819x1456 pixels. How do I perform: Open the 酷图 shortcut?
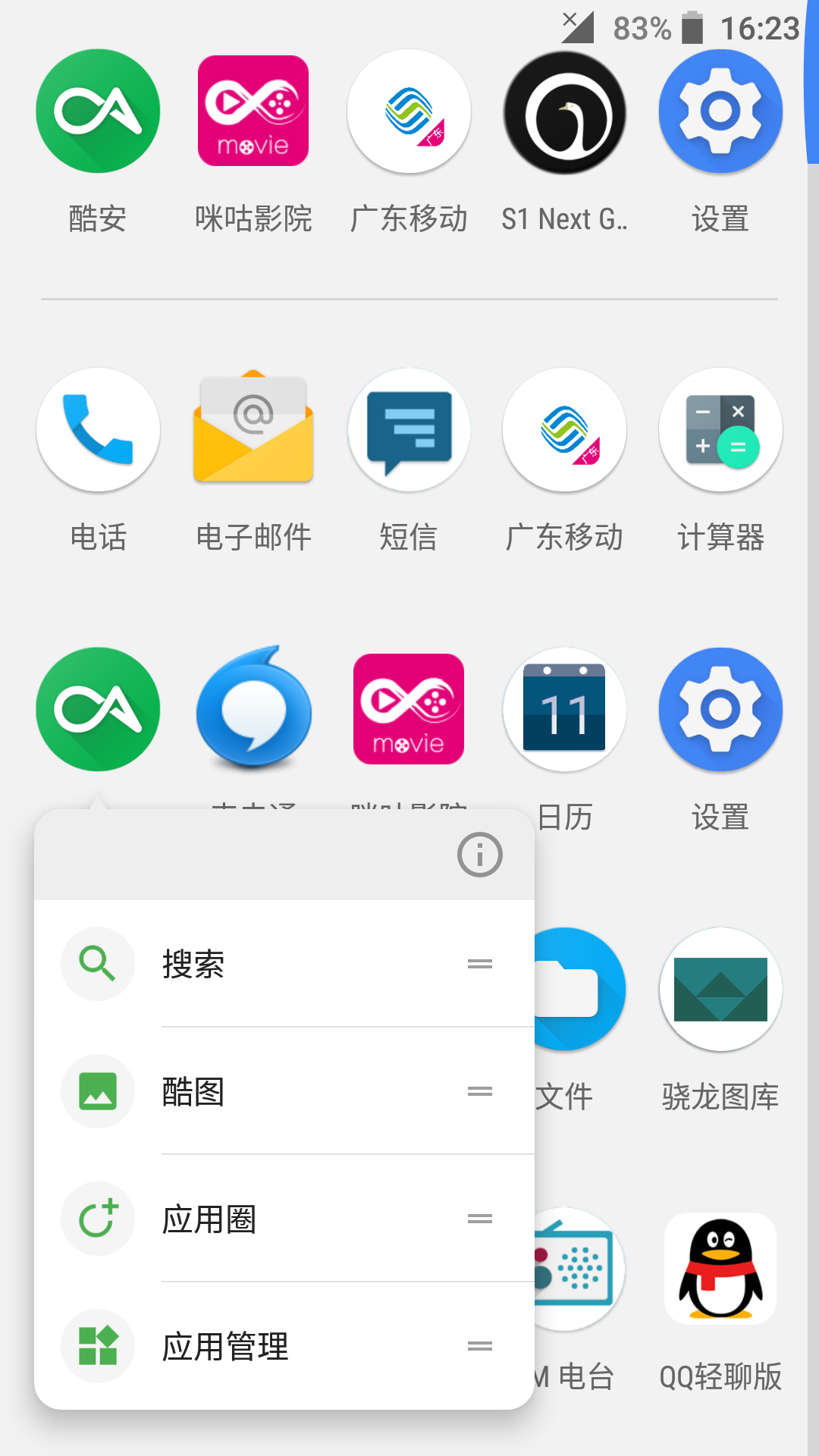284,1091
